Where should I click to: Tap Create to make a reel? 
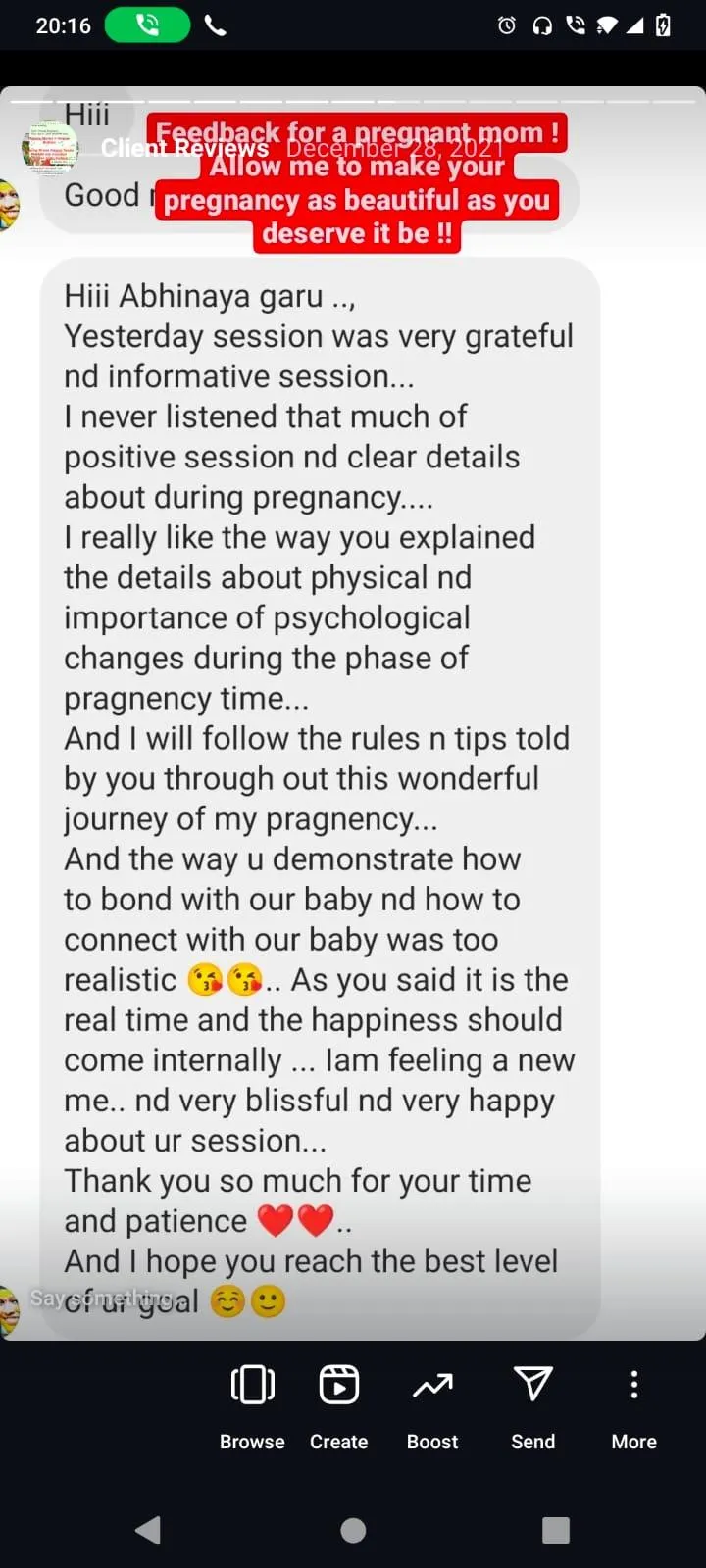[338, 1406]
